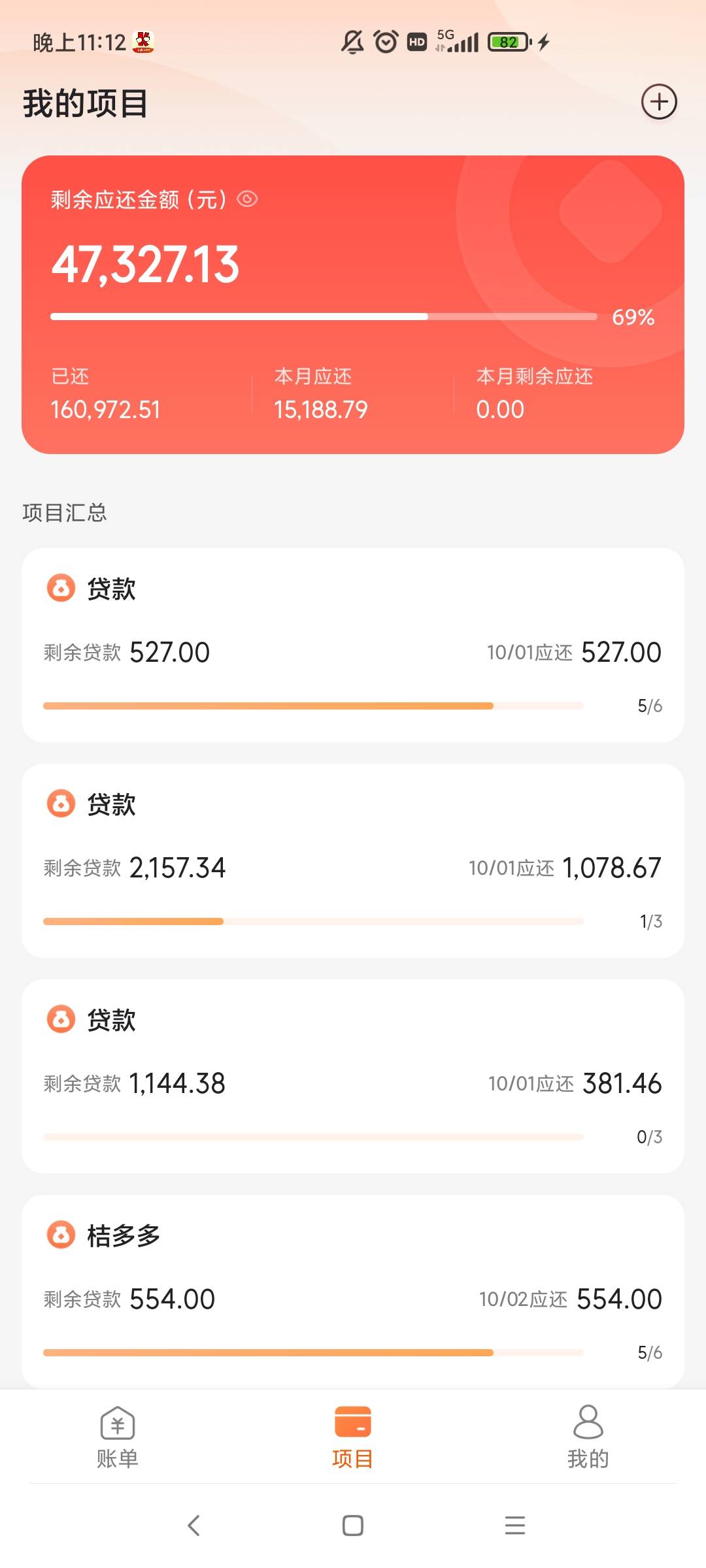Open the 桔多多 loan card
Image resolution: width=706 pixels, height=1568 pixels.
pyautogui.click(x=353, y=1292)
